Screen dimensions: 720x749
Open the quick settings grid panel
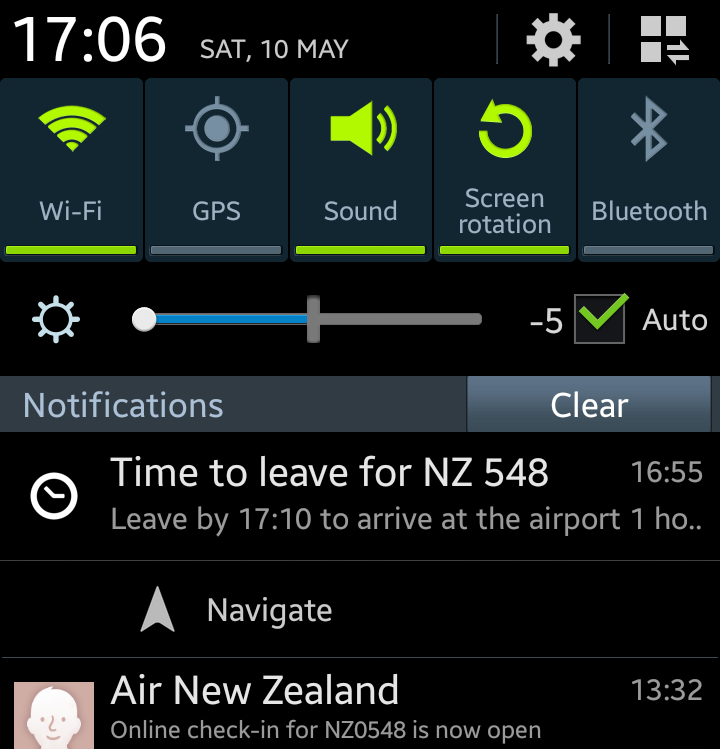coord(665,40)
